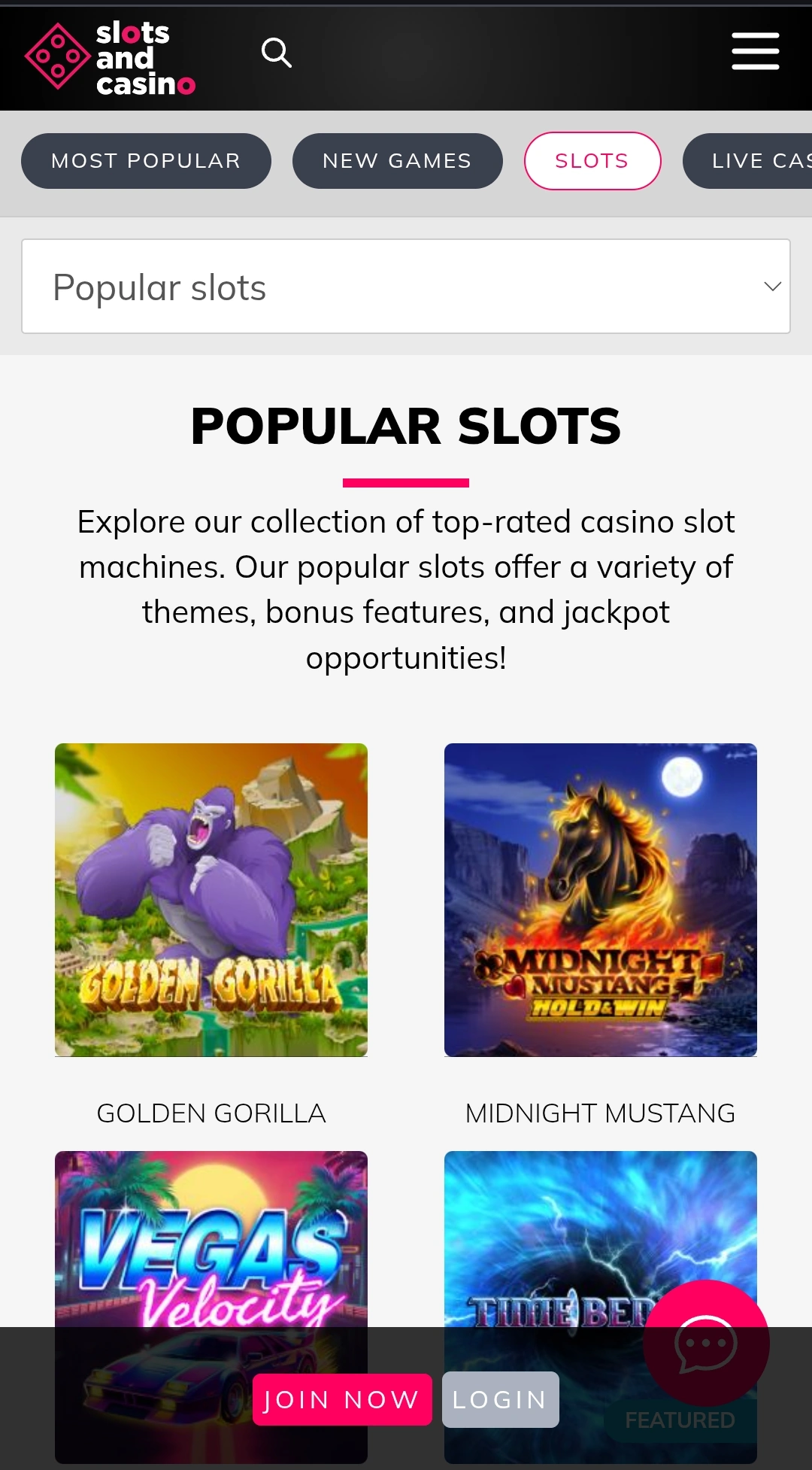Click the MIDNIGHT MUSTANG title link

[599, 1113]
